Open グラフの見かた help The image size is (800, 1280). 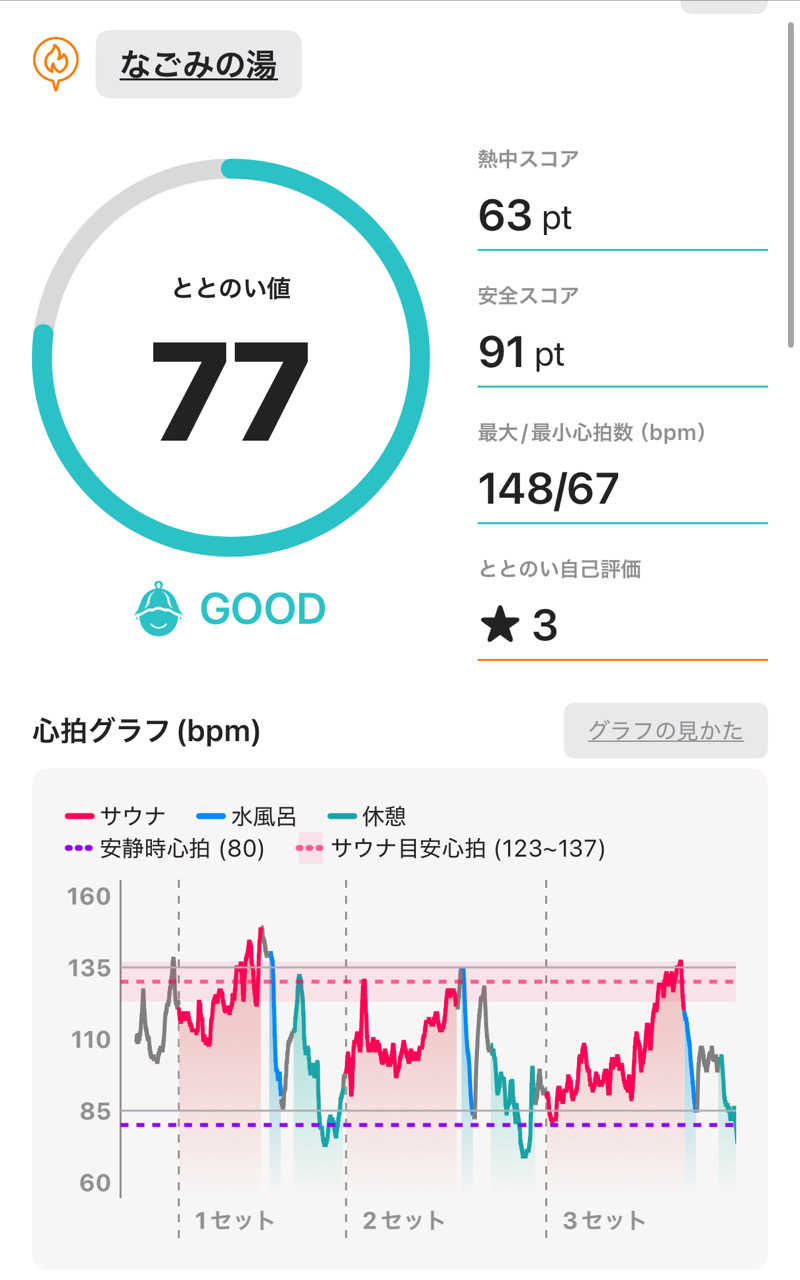[666, 731]
